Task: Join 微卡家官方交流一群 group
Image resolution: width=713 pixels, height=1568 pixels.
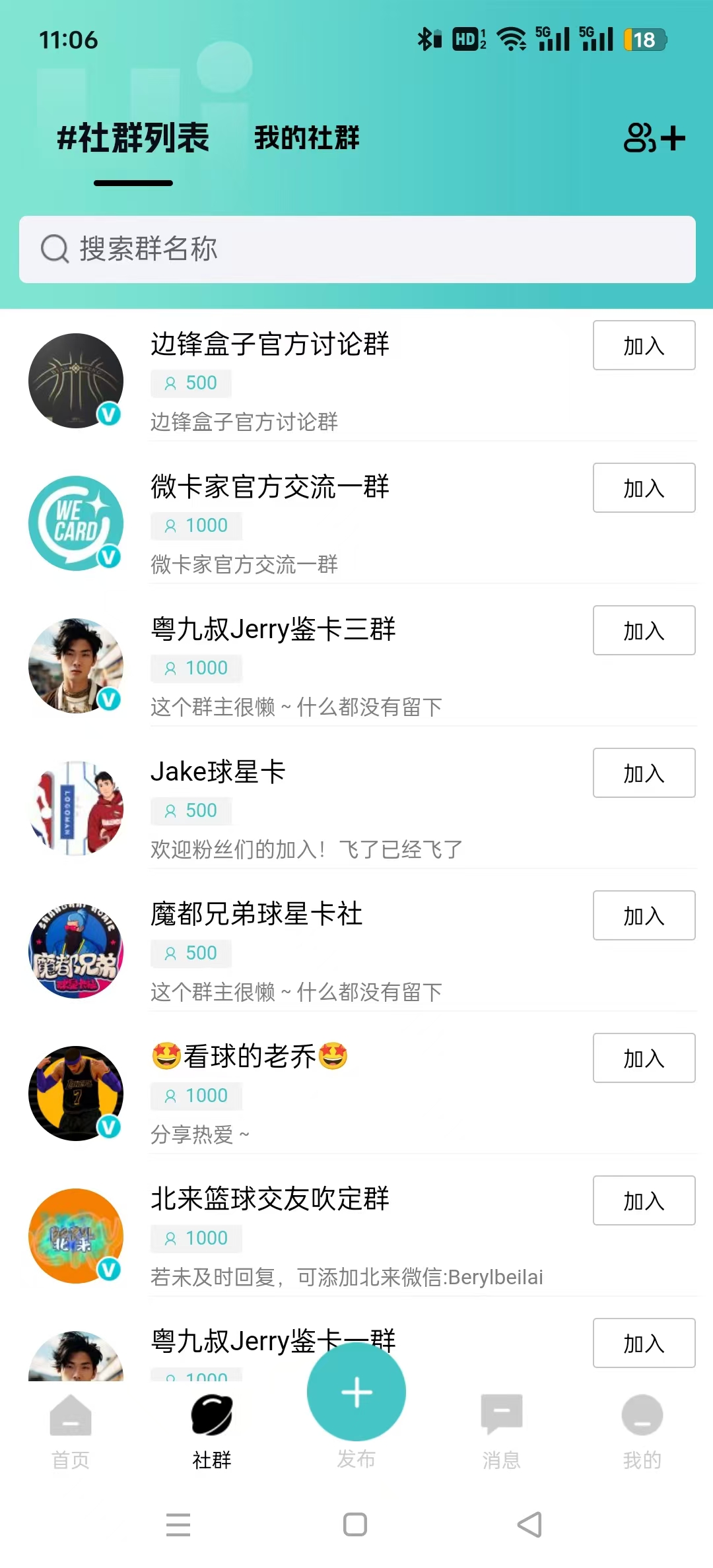Action: tap(644, 488)
